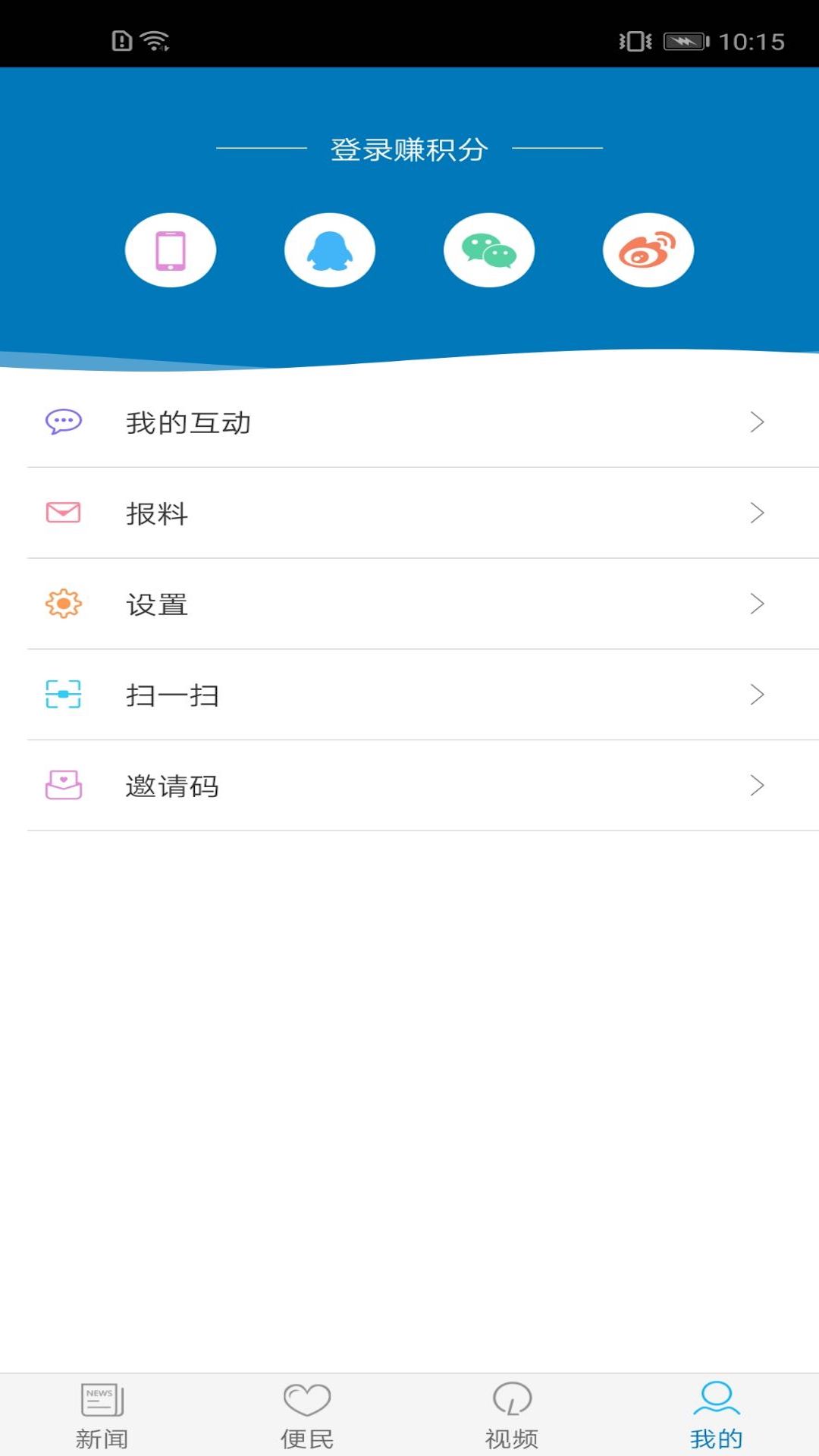This screenshot has height=1456, width=819.
Task: Log in with phone number icon
Action: pos(171,250)
